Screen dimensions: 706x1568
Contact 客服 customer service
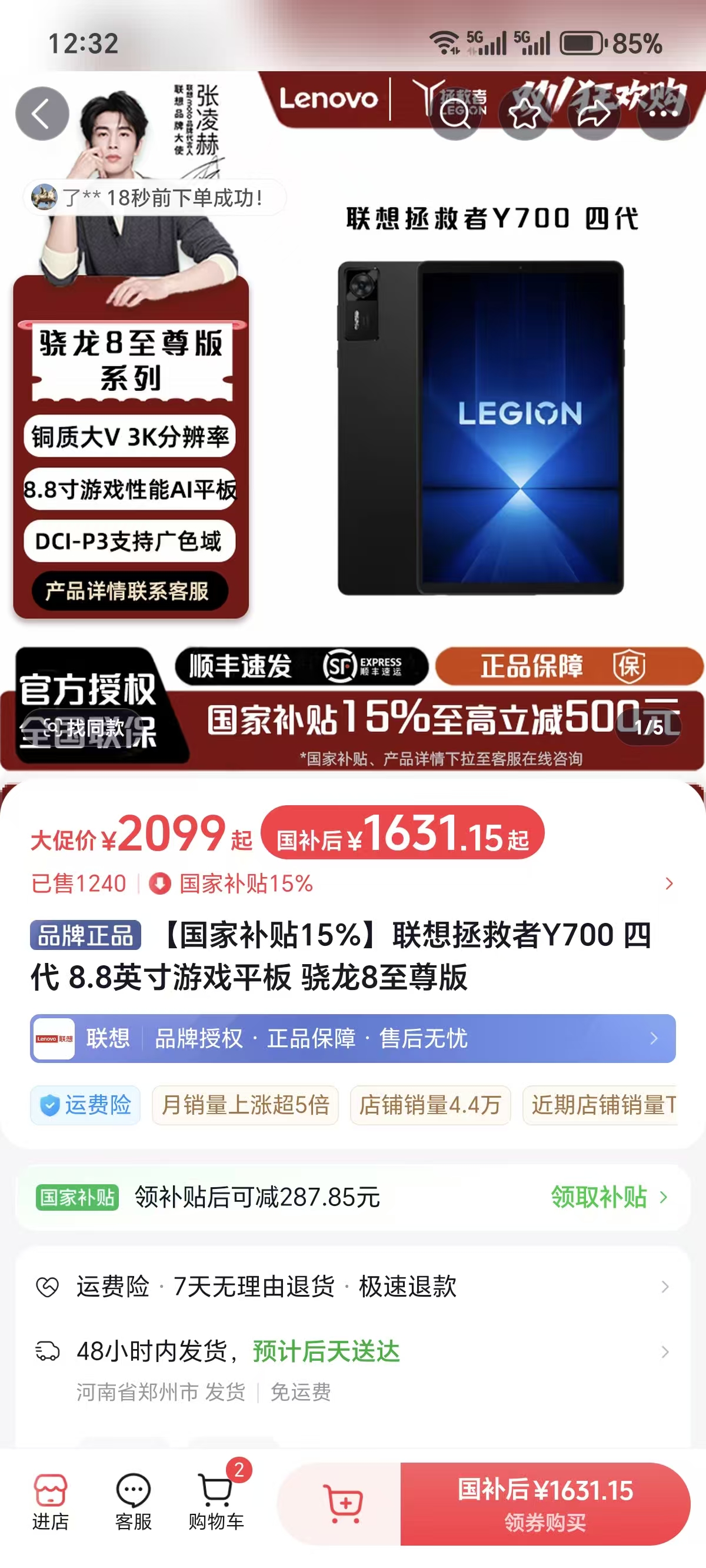pos(134,1502)
